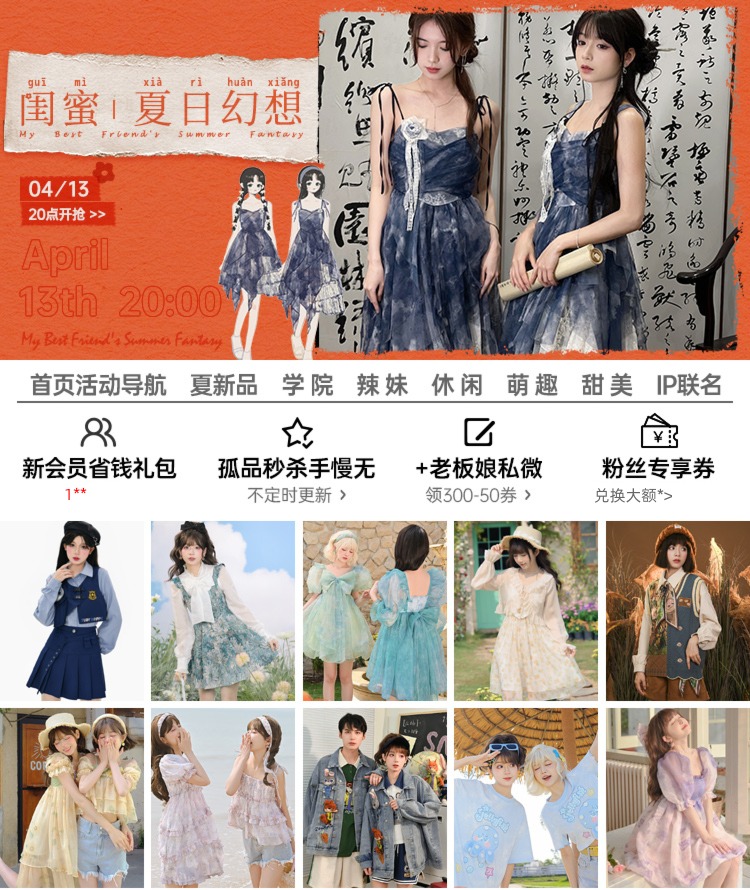Open the teal puff-sleeve bow dress item
The width and height of the screenshot is (750, 890).
tap(375, 611)
